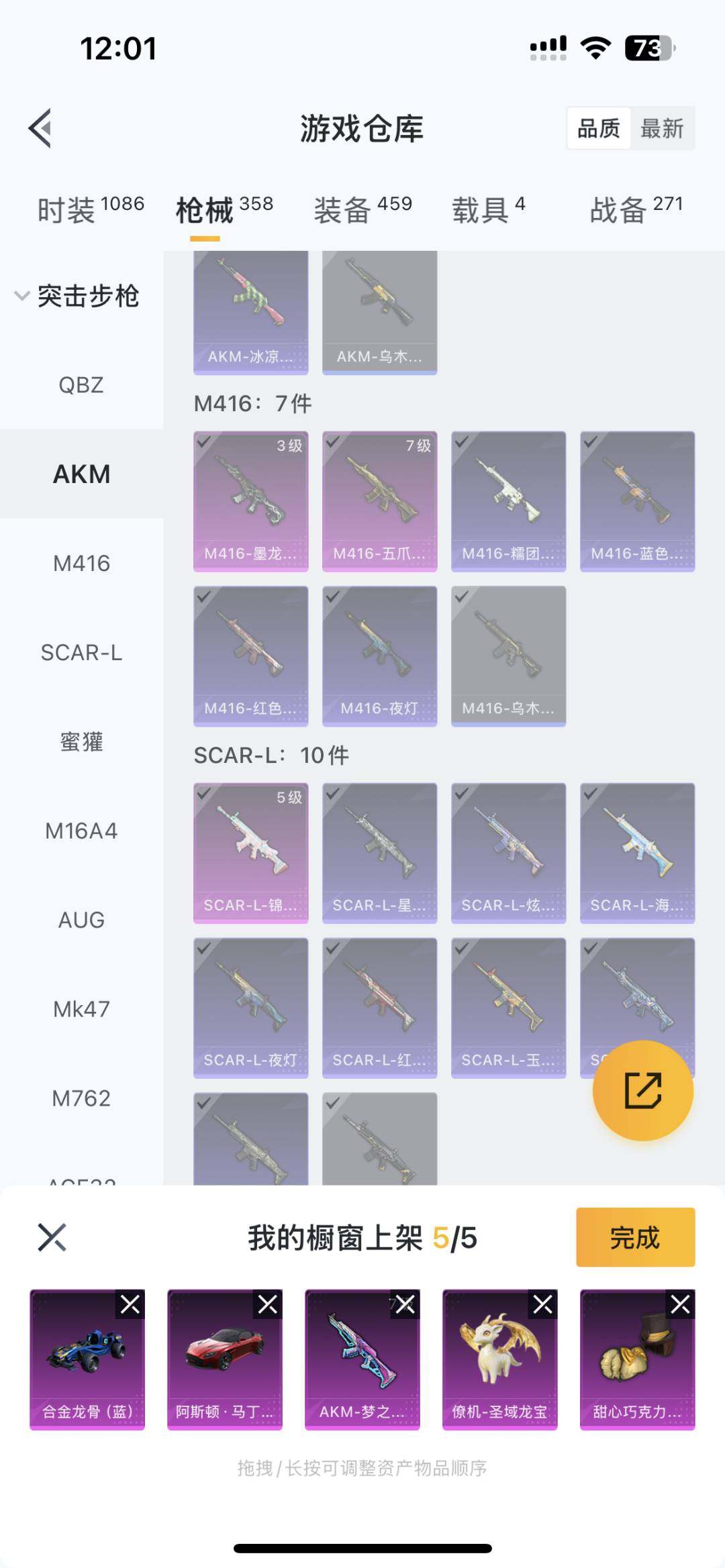Switch to the 时装 tab
Viewport: 725px width, 1568px height.
click(x=91, y=209)
